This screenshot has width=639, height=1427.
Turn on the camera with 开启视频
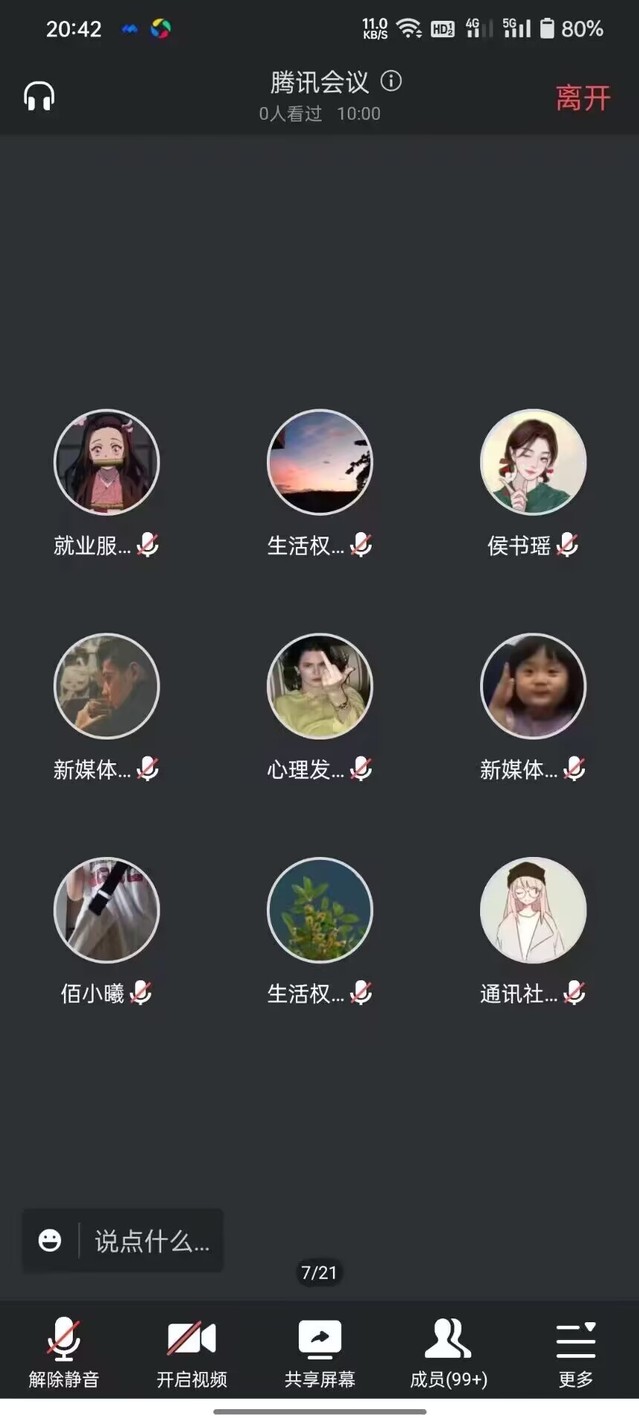click(192, 1351)
